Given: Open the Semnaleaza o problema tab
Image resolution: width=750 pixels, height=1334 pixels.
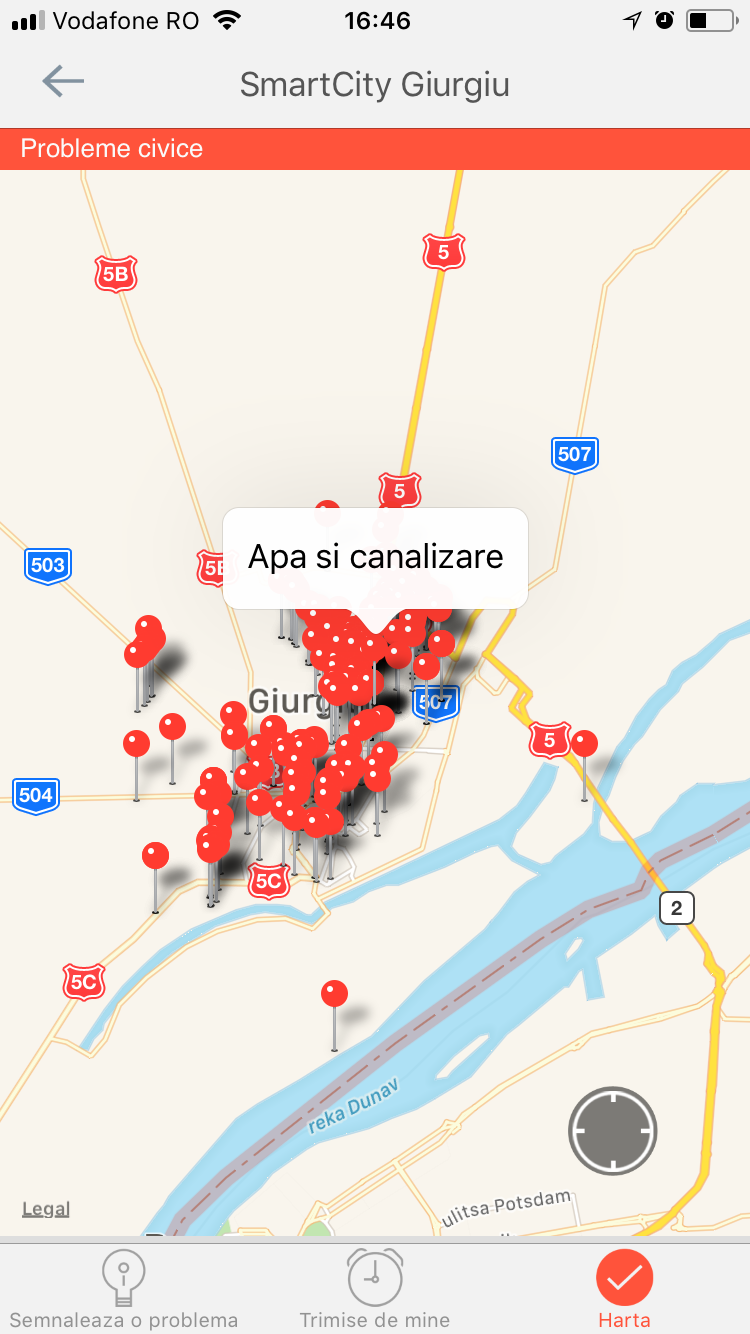Looking at the screenshot, I should [x=124, y=1290].
